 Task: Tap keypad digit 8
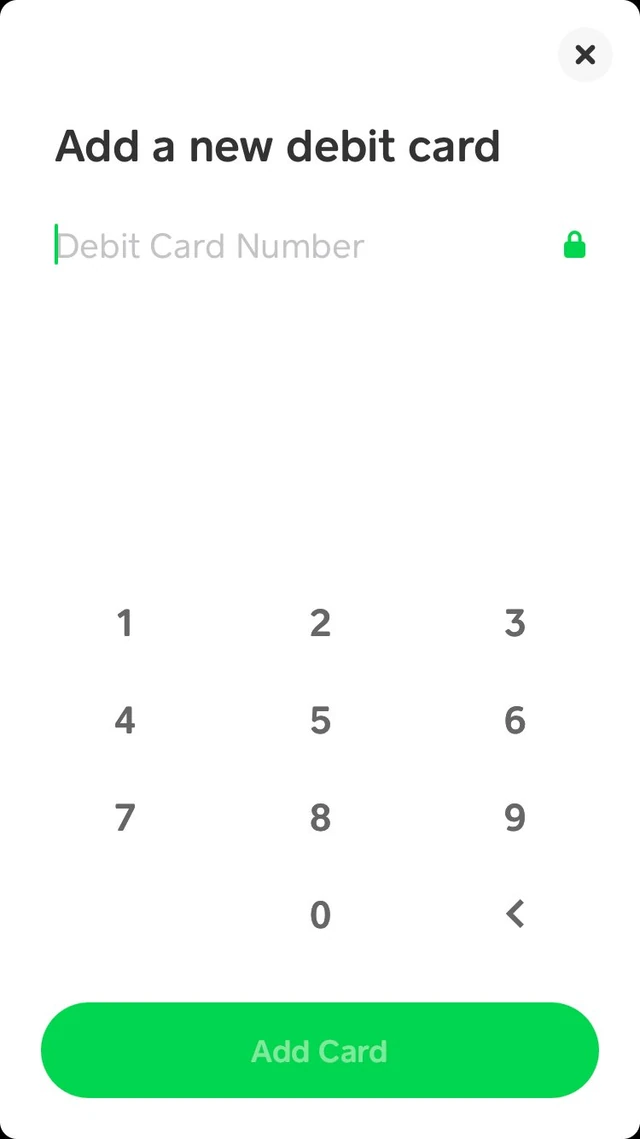[x=320, y=817]
